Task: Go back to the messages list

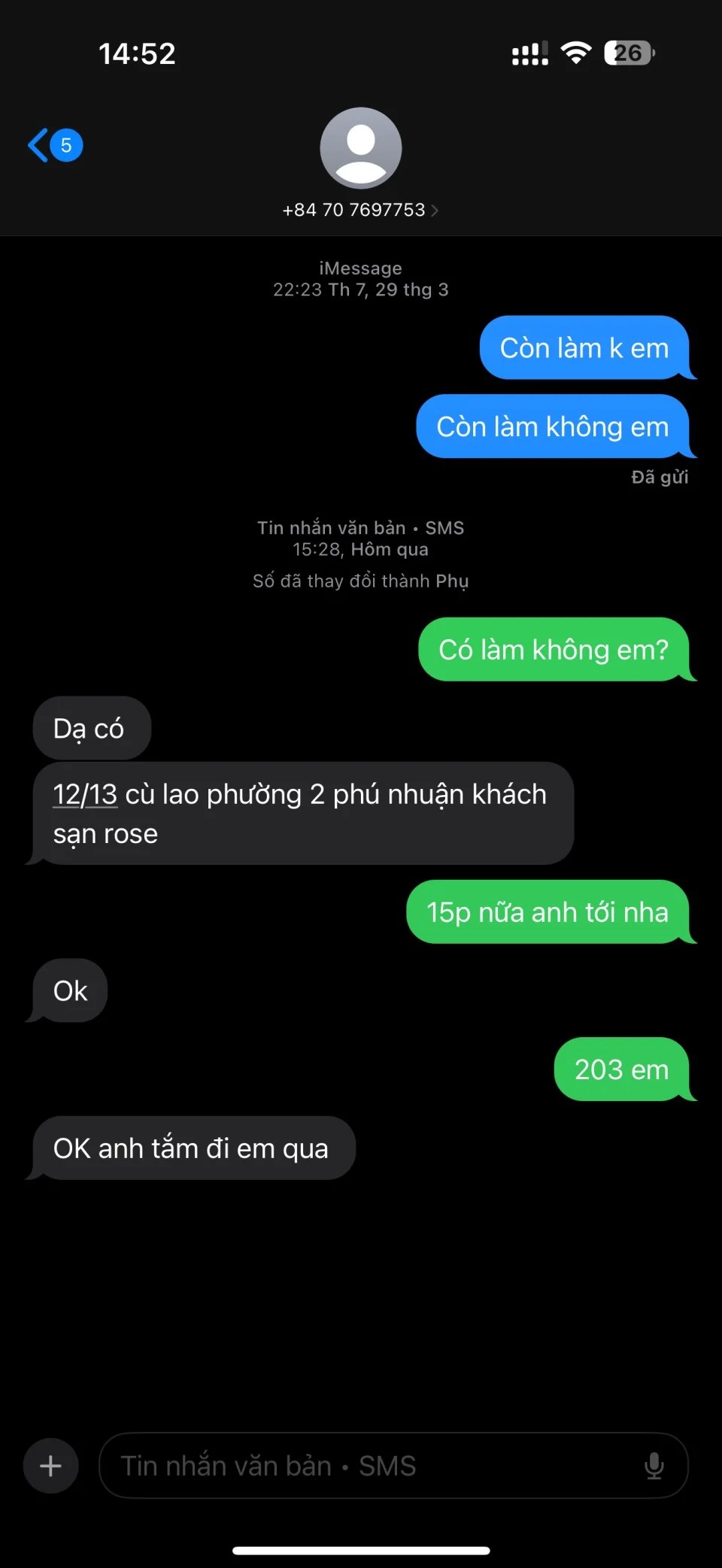Action: pyautogui.click(x=53, y=145)
